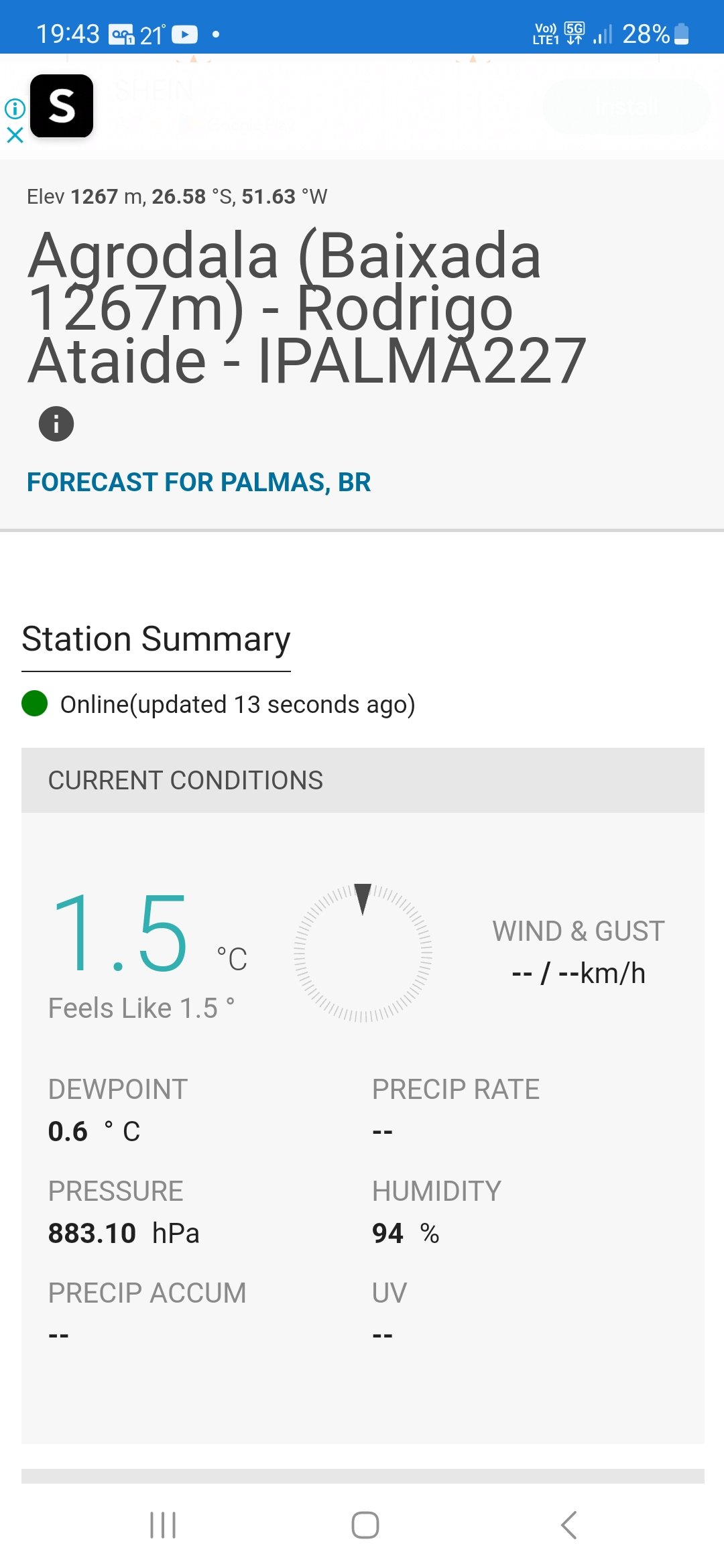Open the Forecast for Palmas, BR link
The image size is (724, 1568).
(198, 482)
